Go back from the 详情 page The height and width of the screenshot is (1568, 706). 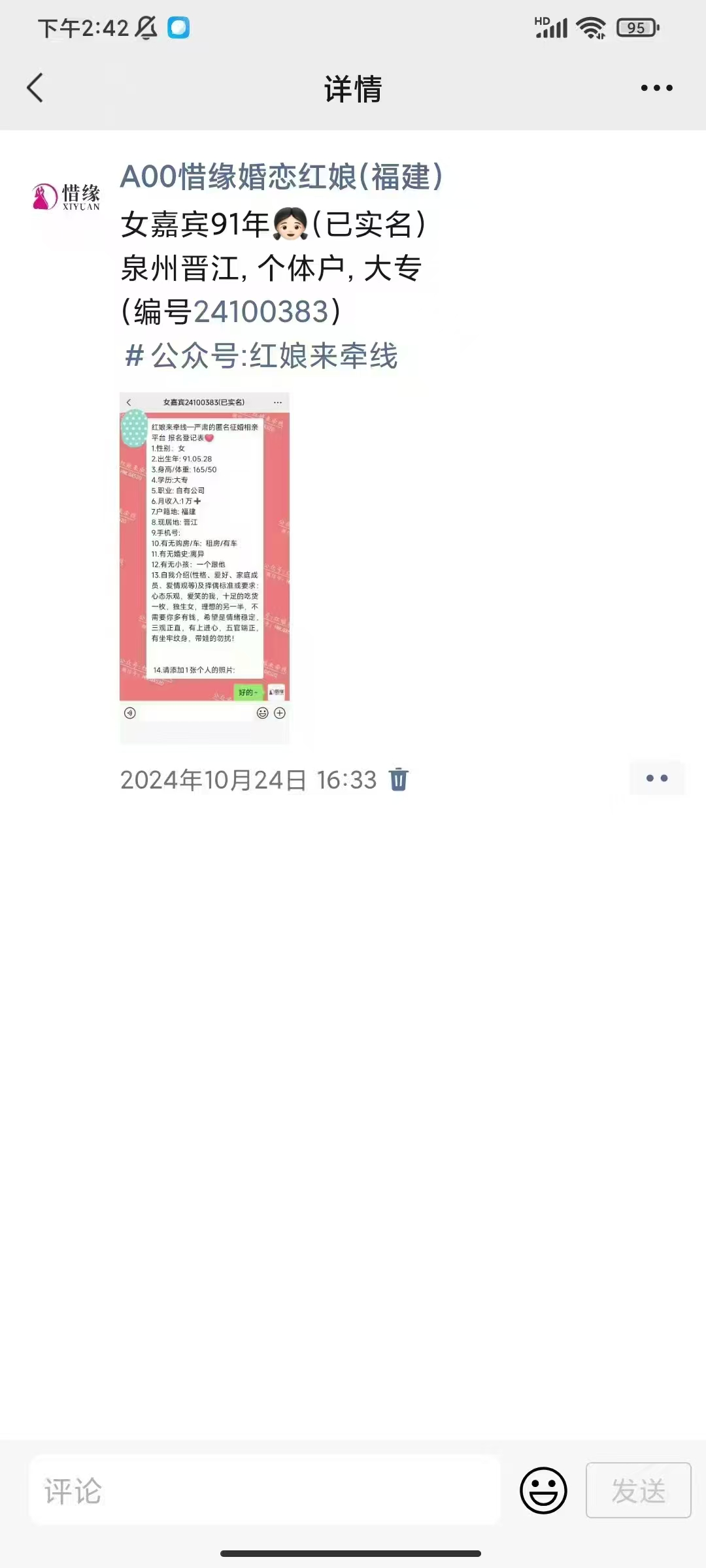[35, 88]
